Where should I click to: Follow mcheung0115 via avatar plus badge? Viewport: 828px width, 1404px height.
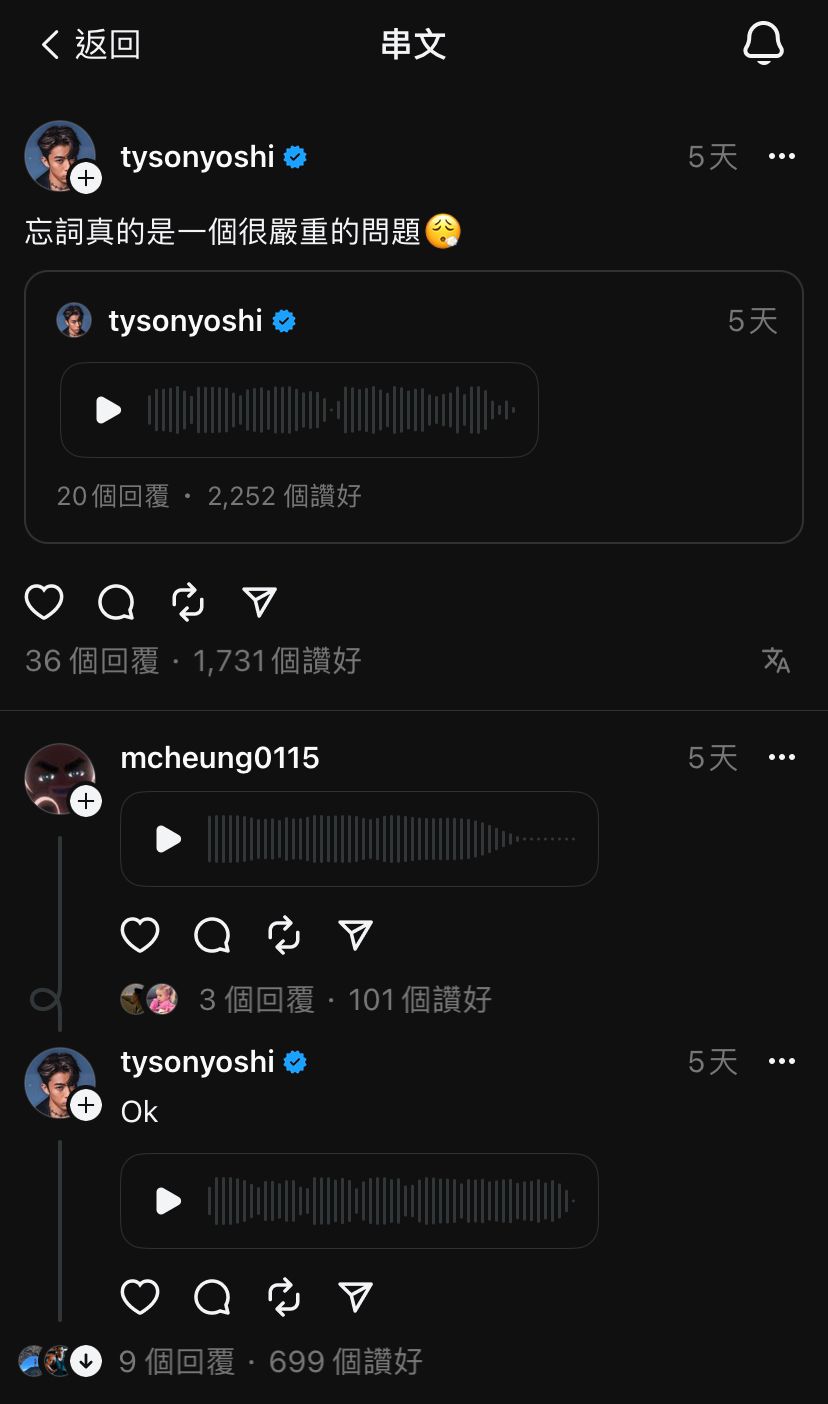[86, 801]
